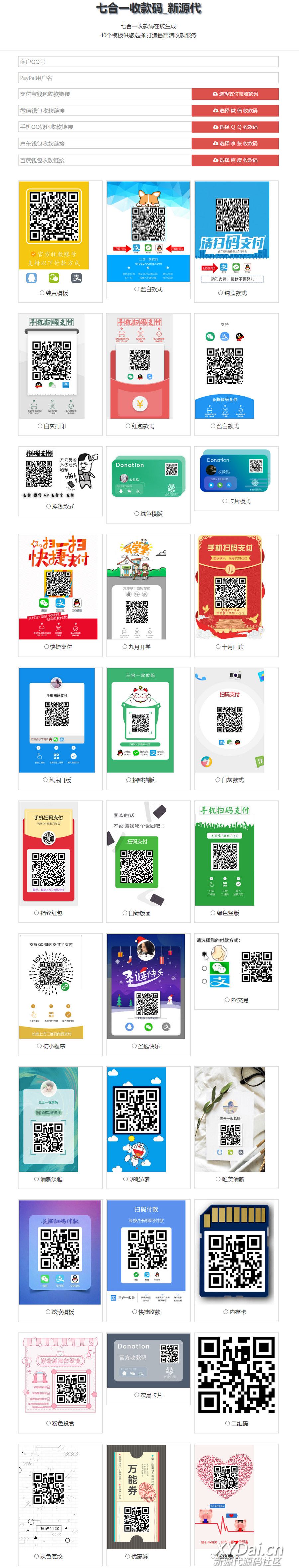The height and width of the screenshot is (1568, 299).
Task: Select the 十月国庆 template
Action: pyautogui.click(x=218, y=647)
